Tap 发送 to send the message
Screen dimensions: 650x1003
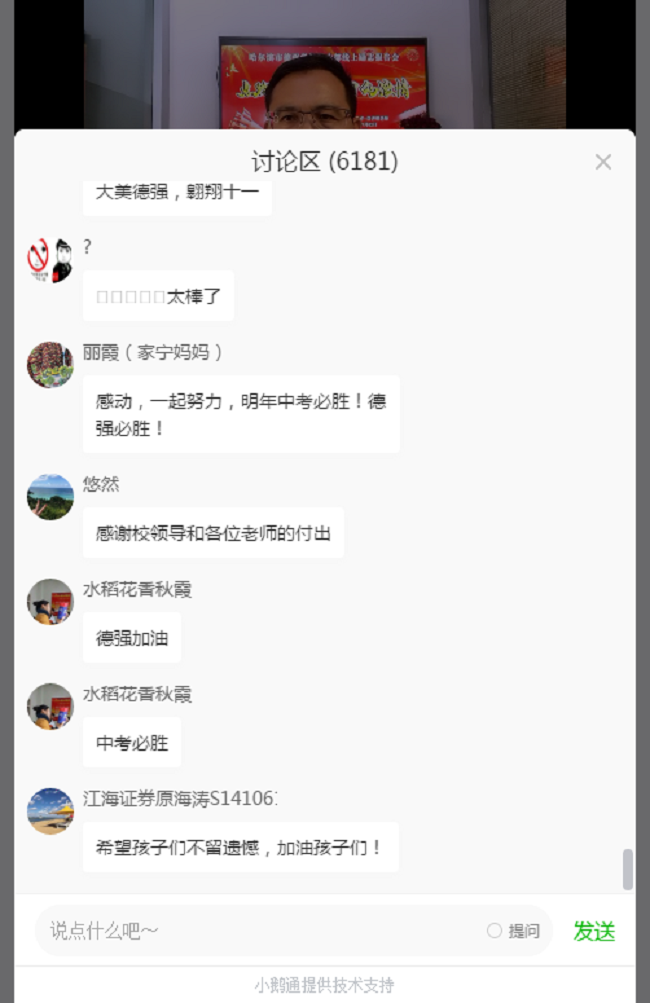(594, 931)
